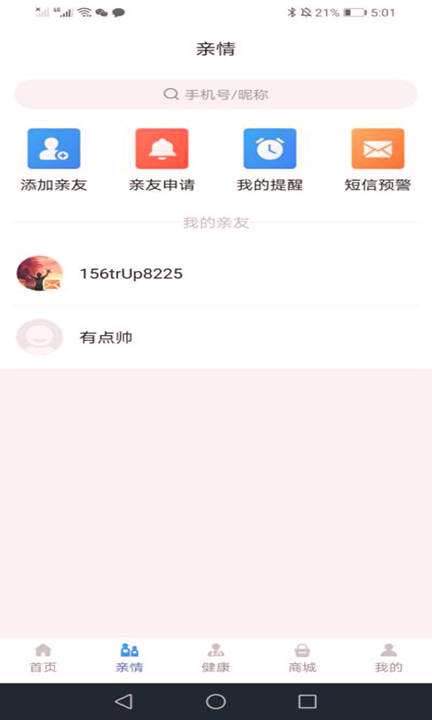The height and width of the screenshot is (720, 432).
Task: Go to the 商城 tab
Action: (302, 658)
